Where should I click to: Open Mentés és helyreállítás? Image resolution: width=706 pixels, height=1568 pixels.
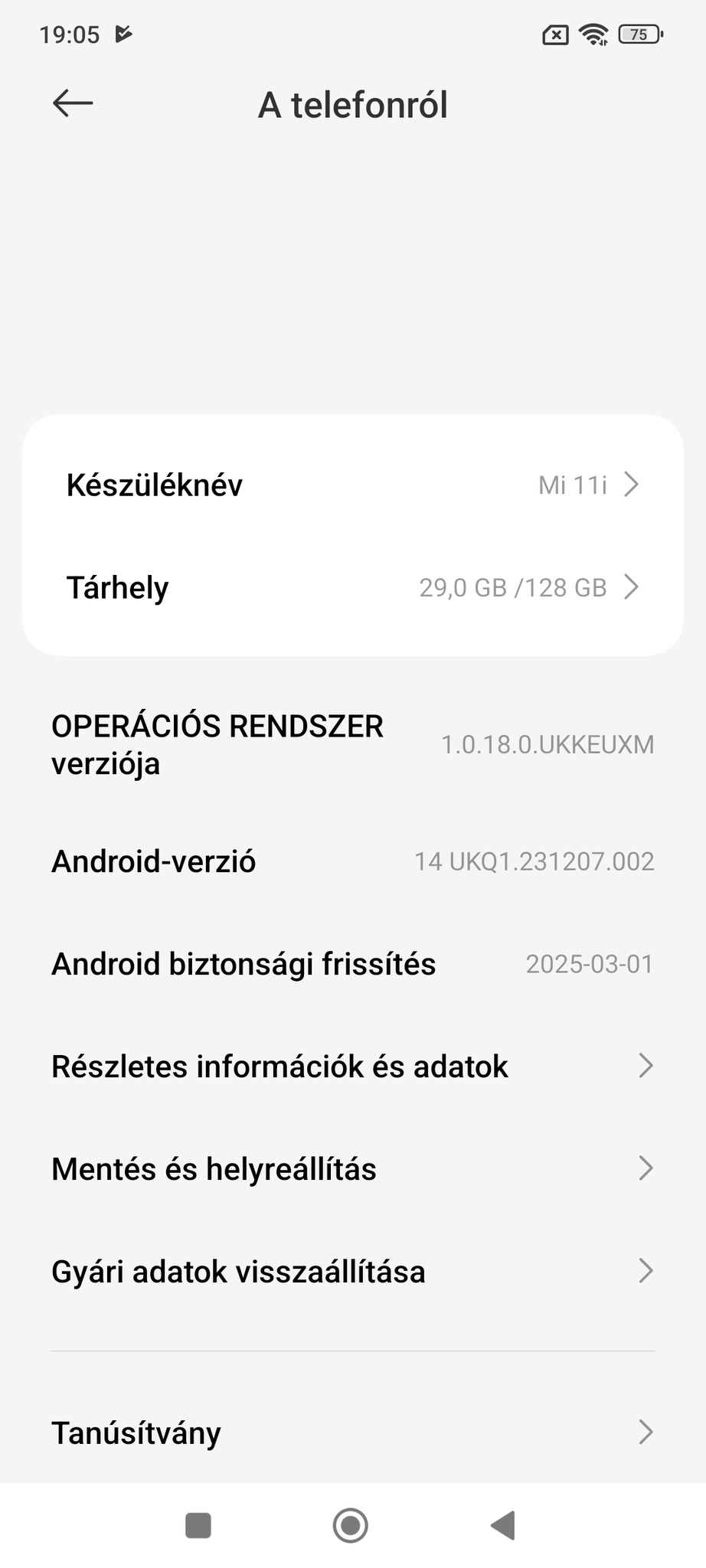point(352,1169)
